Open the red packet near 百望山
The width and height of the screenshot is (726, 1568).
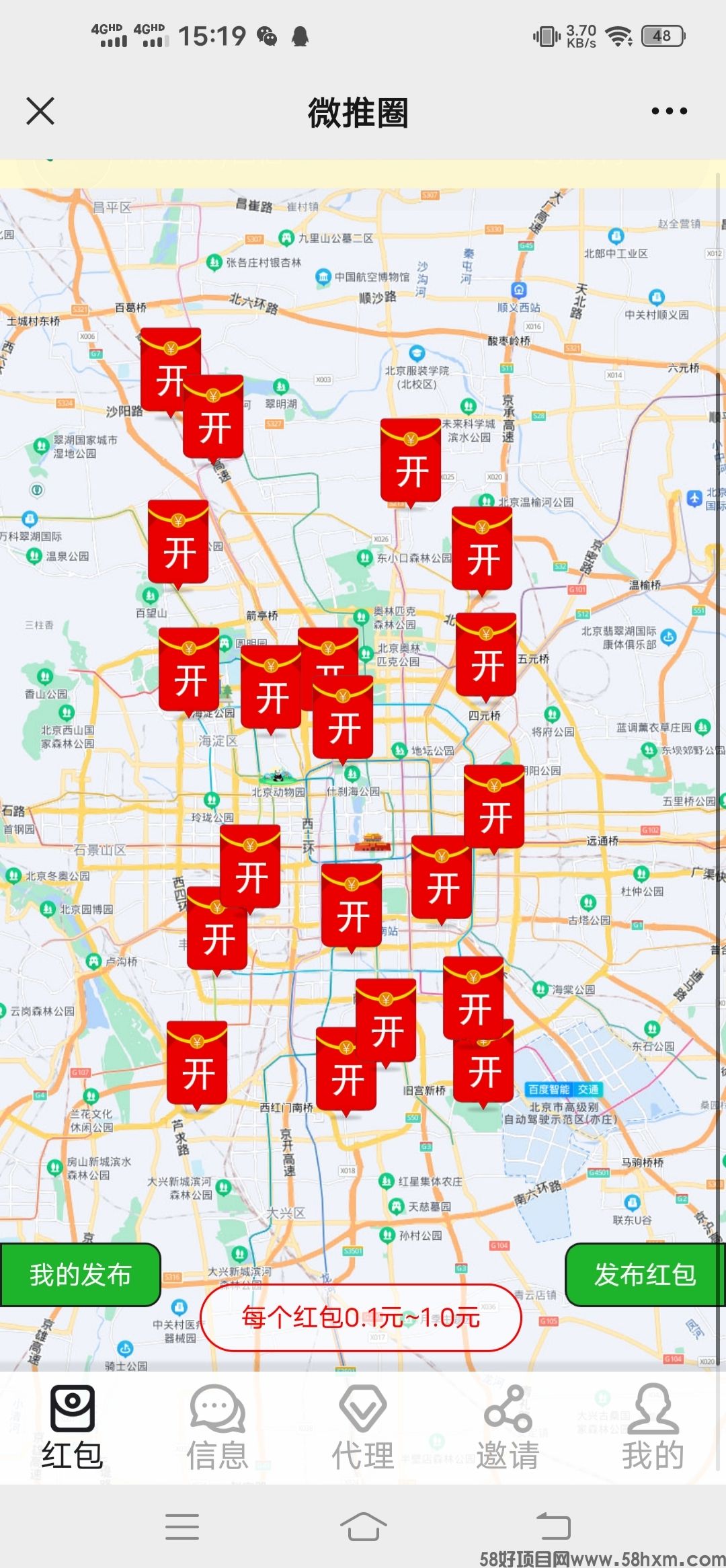[178, 543]
